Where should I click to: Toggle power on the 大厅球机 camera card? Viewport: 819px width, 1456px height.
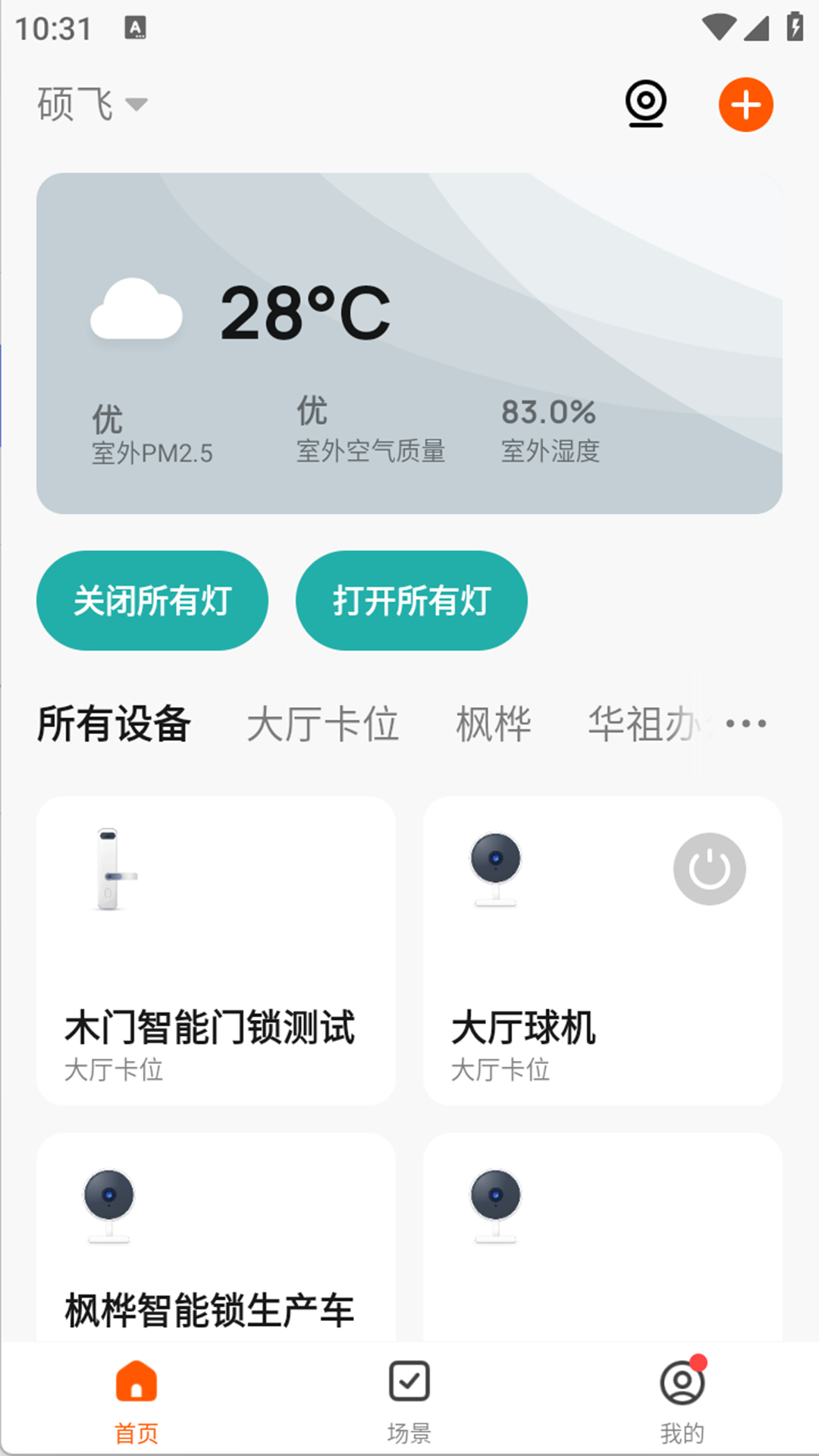[x=708, y=868]
